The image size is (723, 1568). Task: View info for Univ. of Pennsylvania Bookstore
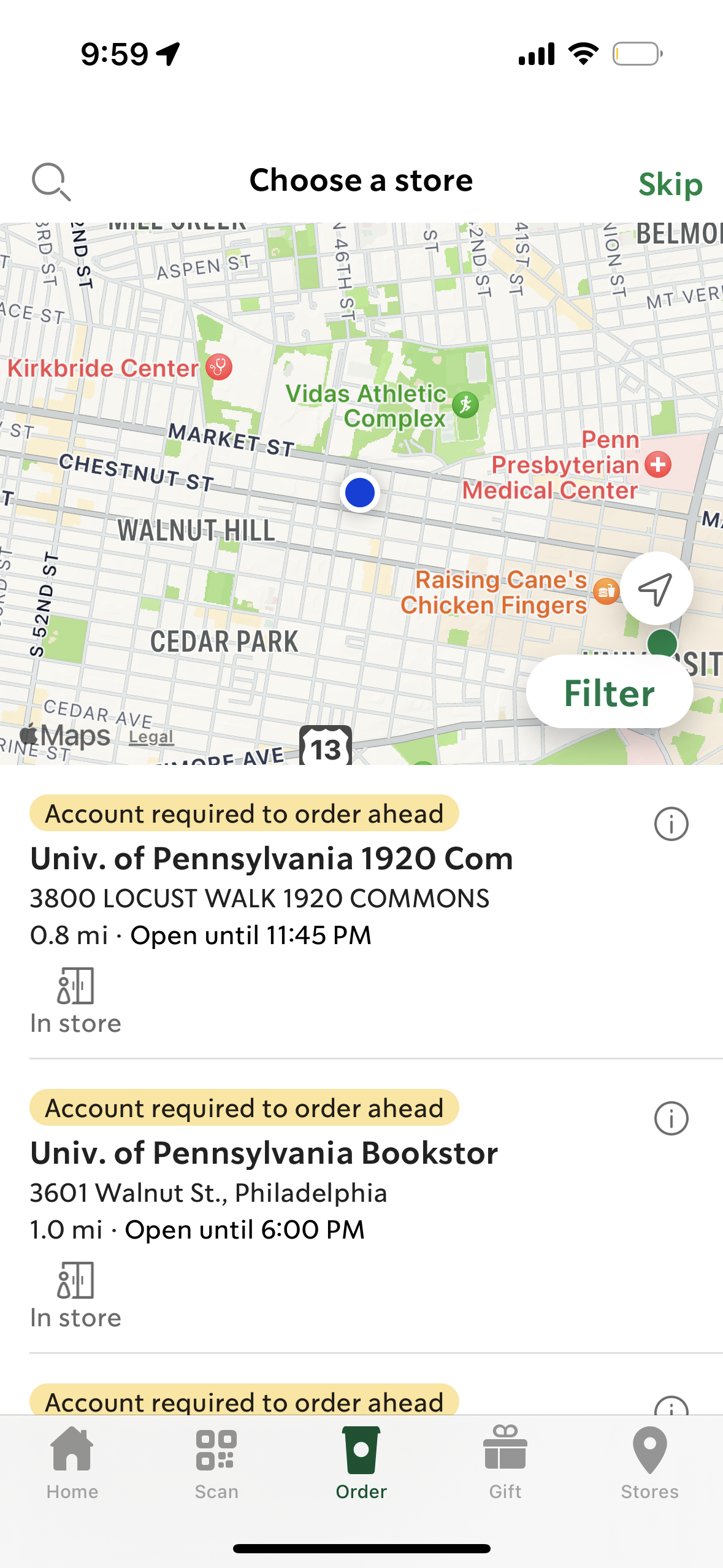(671, 1118)
